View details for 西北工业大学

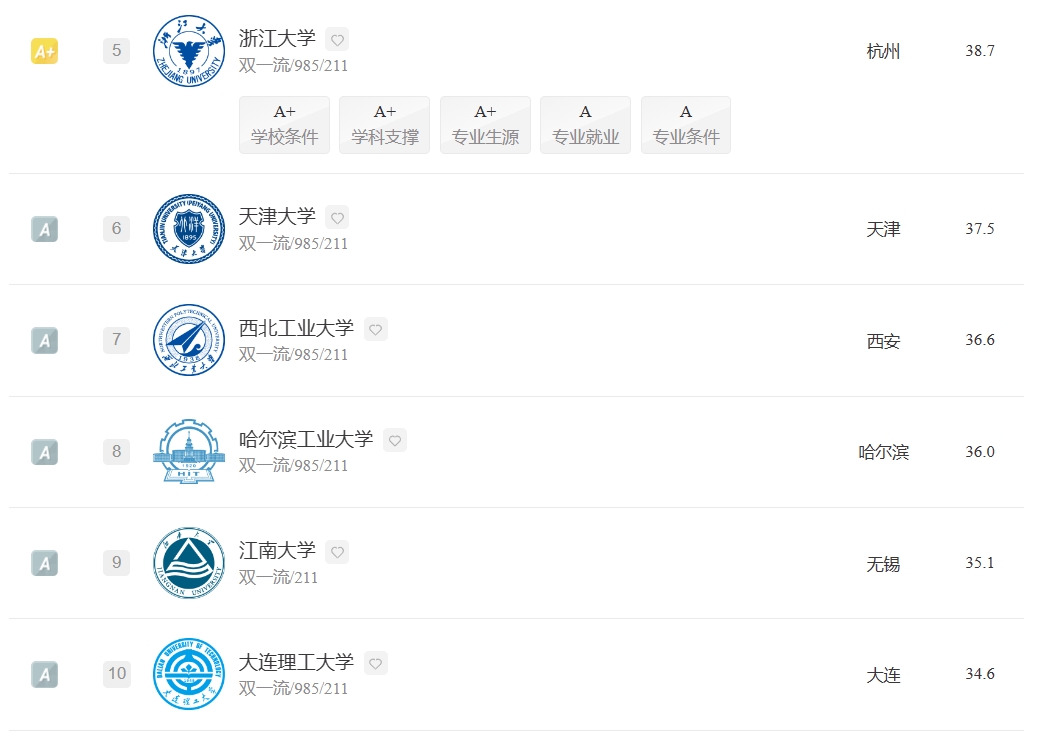tap(296, 328)
